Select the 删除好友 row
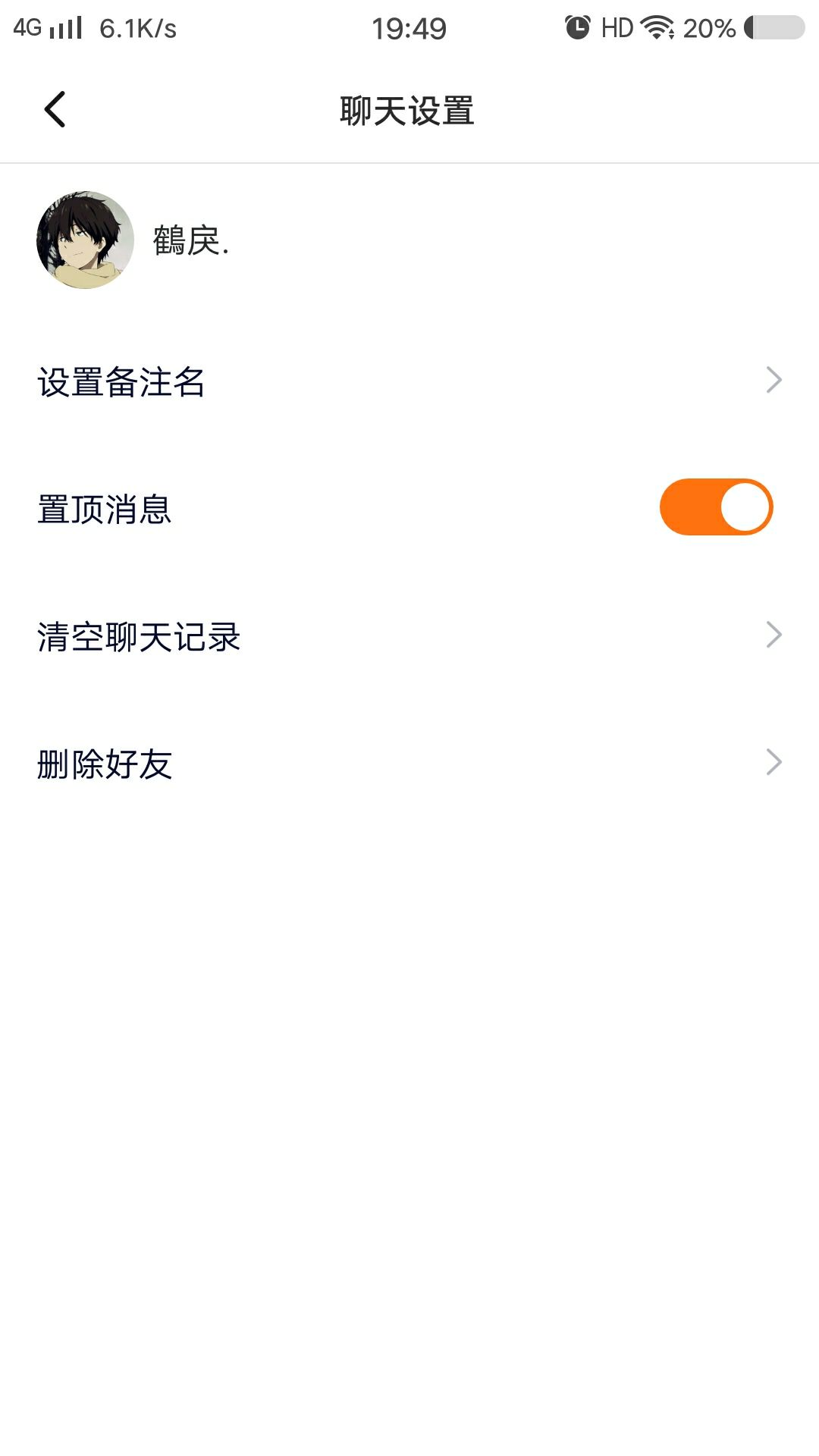 click(x=409, y=763)
